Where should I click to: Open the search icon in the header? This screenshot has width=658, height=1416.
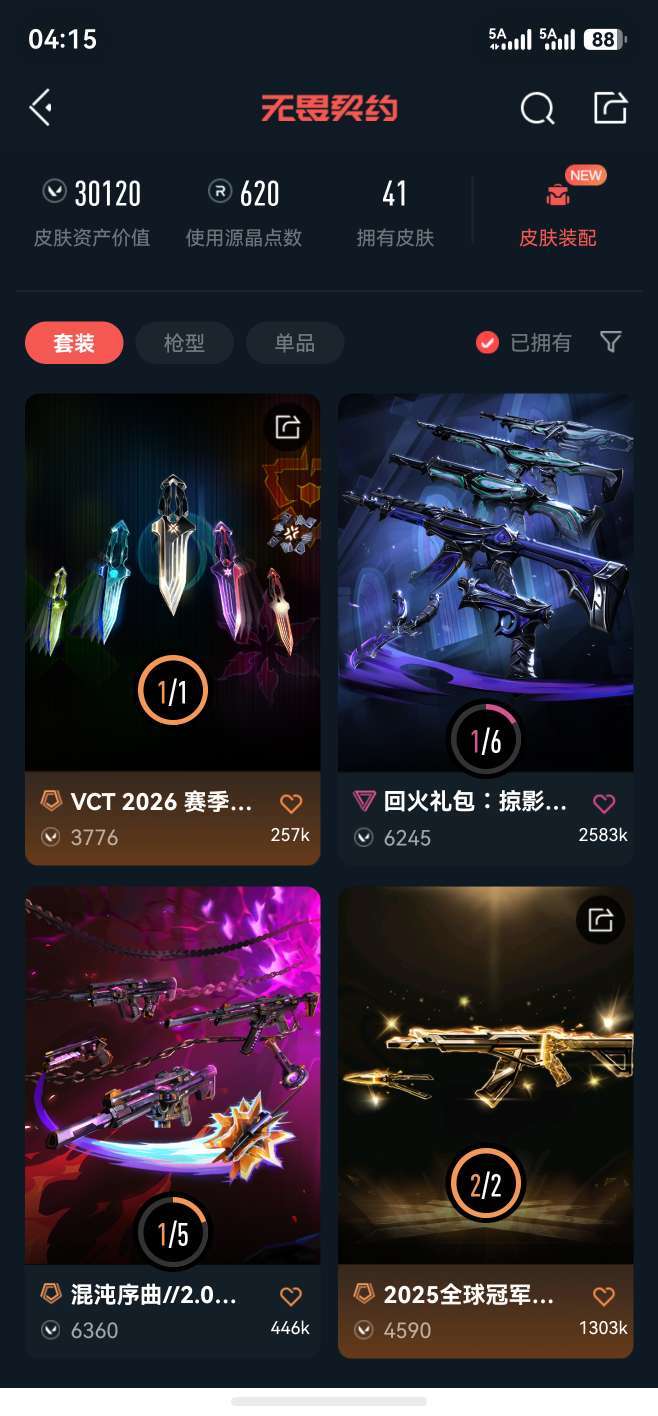tap(537, 108)
